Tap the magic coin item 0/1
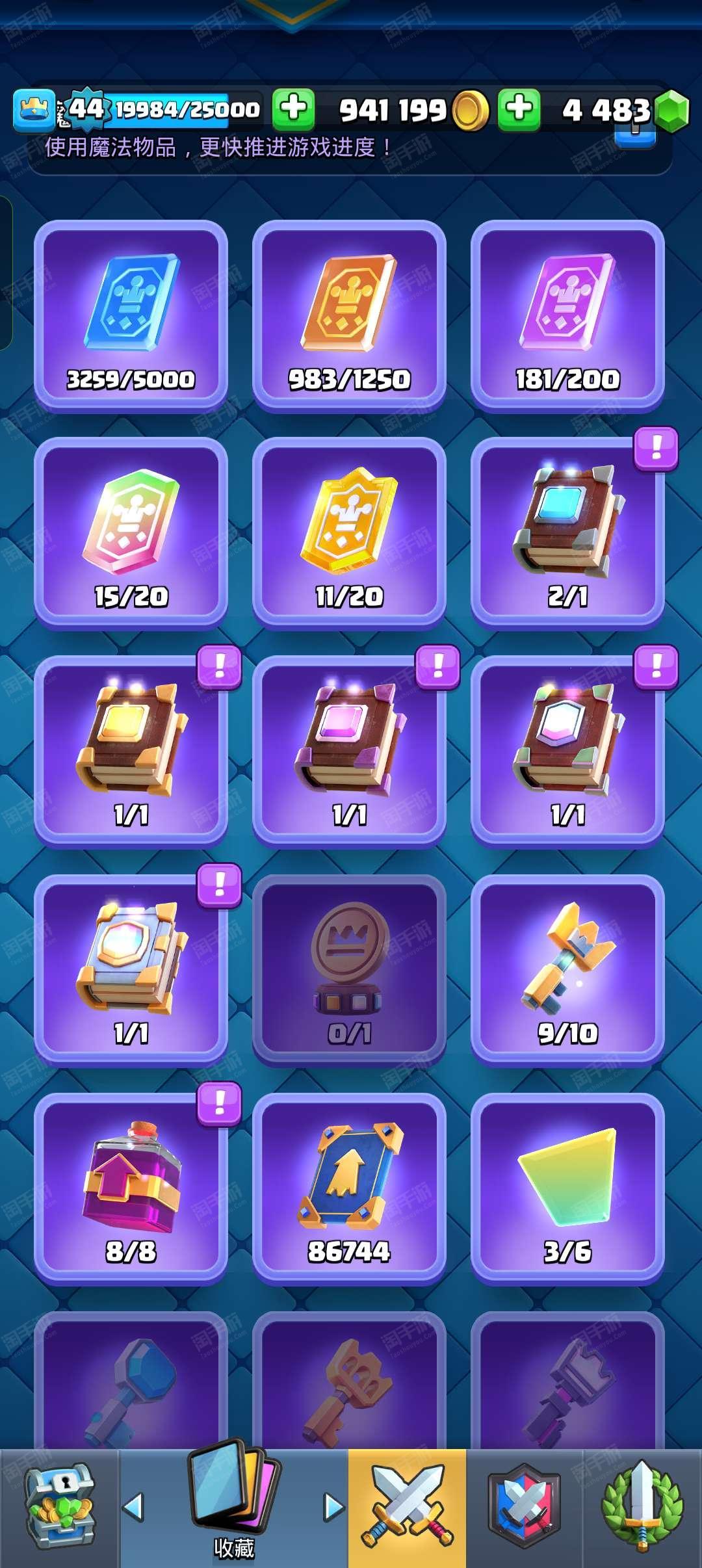Screen dimensions: 702x1568 [x=349, y=970]
